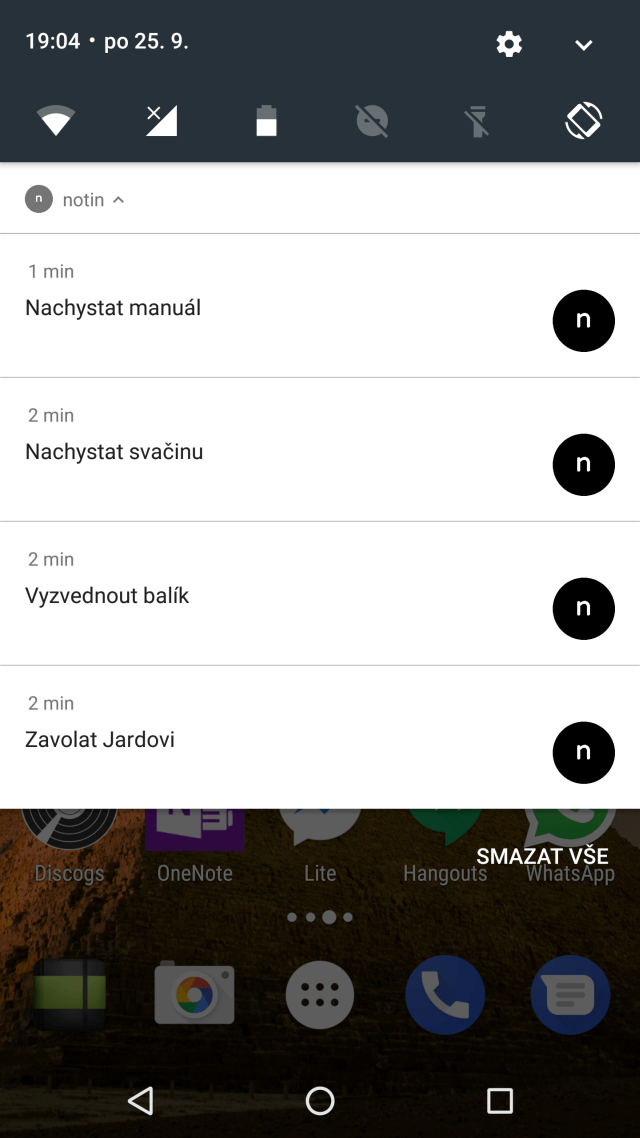
Task: Open the Nachystat svačinu notification
Action: (x=320, y=449)
